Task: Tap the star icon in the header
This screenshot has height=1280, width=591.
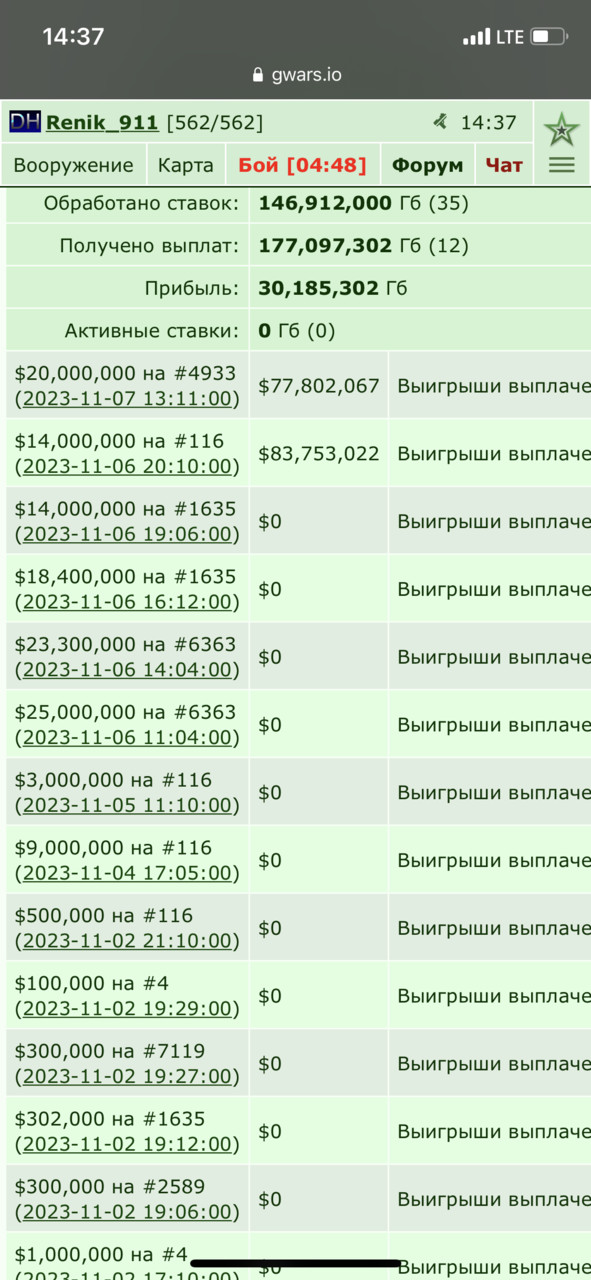Action: coord(561,130)
